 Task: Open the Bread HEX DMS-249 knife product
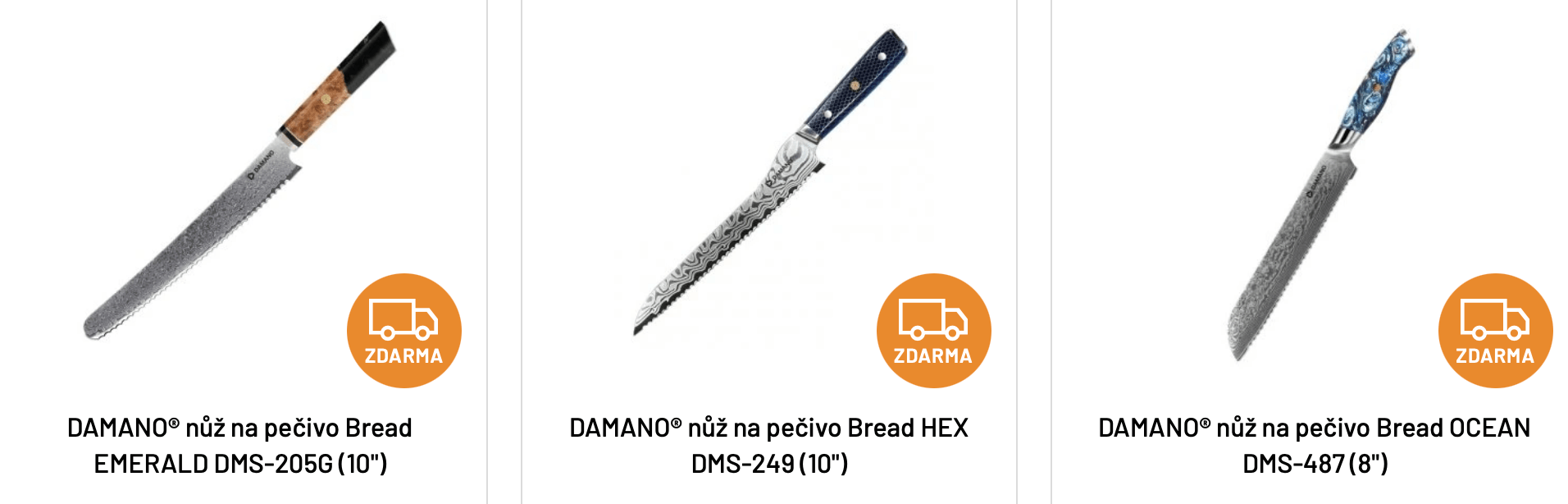pyautogui.click(x=768, y=445)
